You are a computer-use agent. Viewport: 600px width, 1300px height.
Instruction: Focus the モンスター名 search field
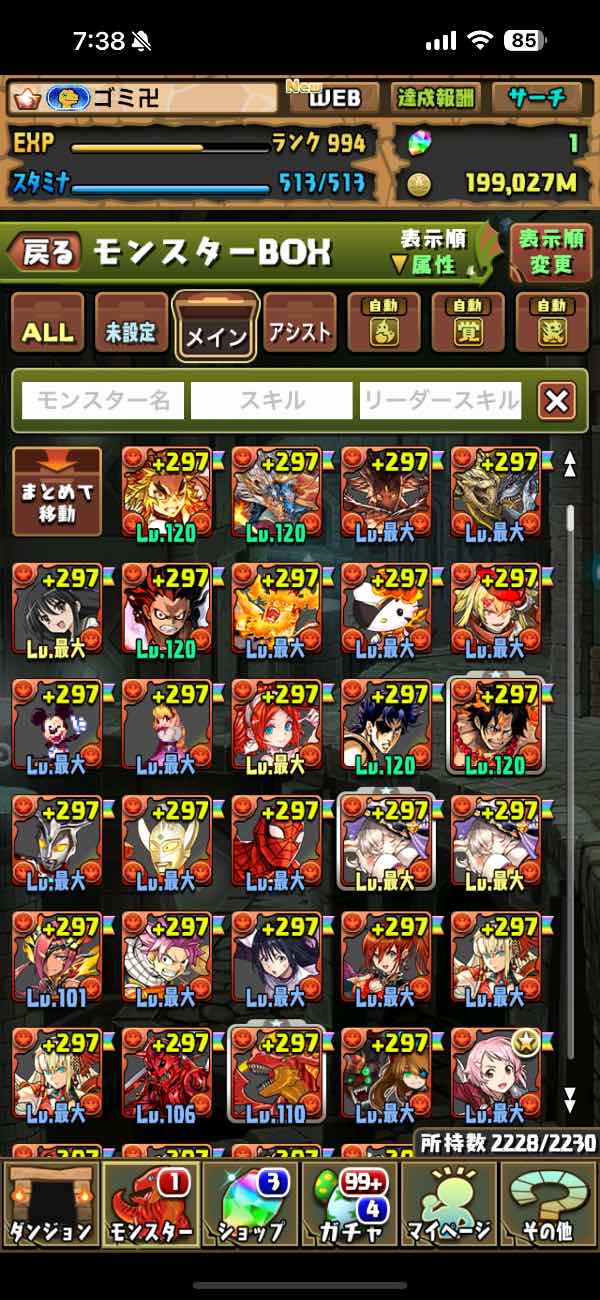coord(103,401)
